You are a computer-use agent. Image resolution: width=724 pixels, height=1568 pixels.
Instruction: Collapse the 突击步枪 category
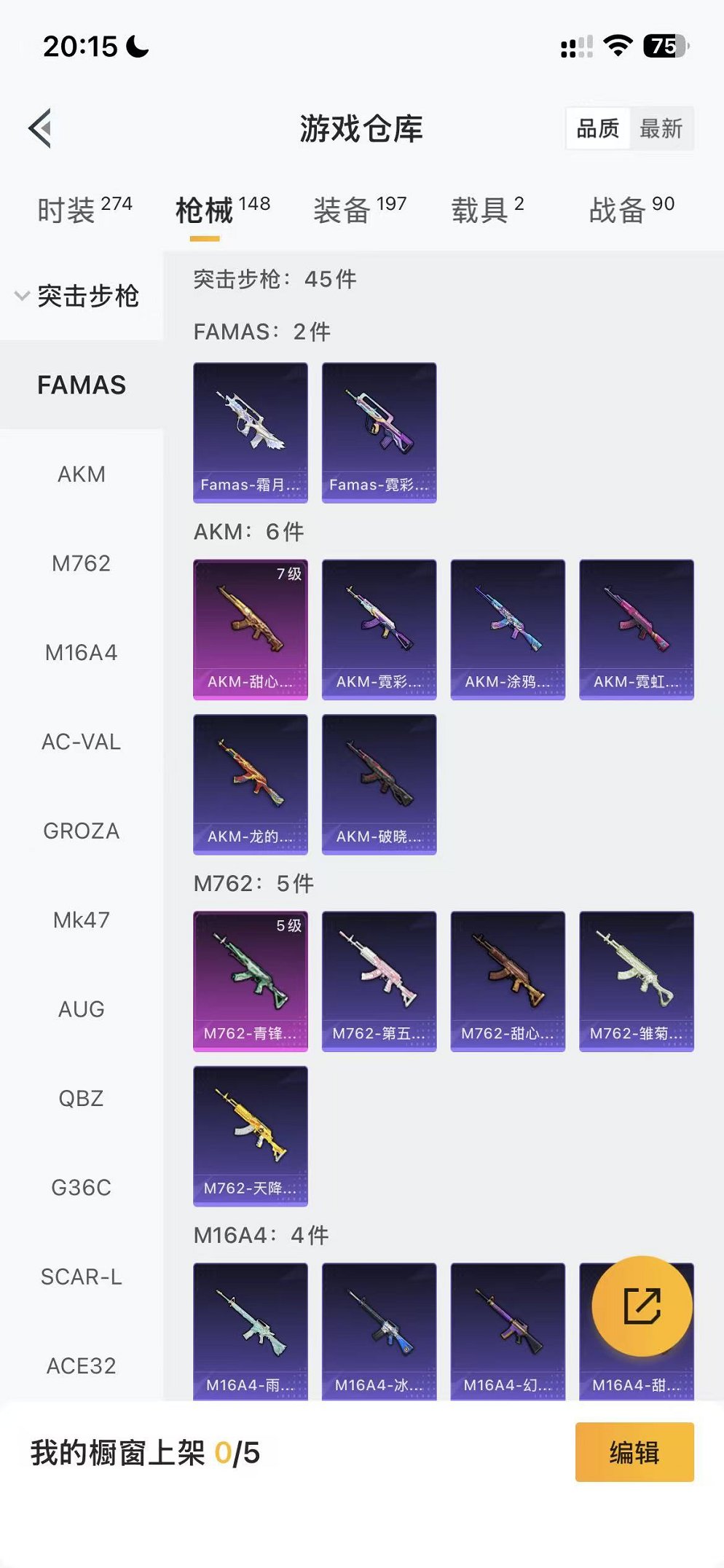77,296
